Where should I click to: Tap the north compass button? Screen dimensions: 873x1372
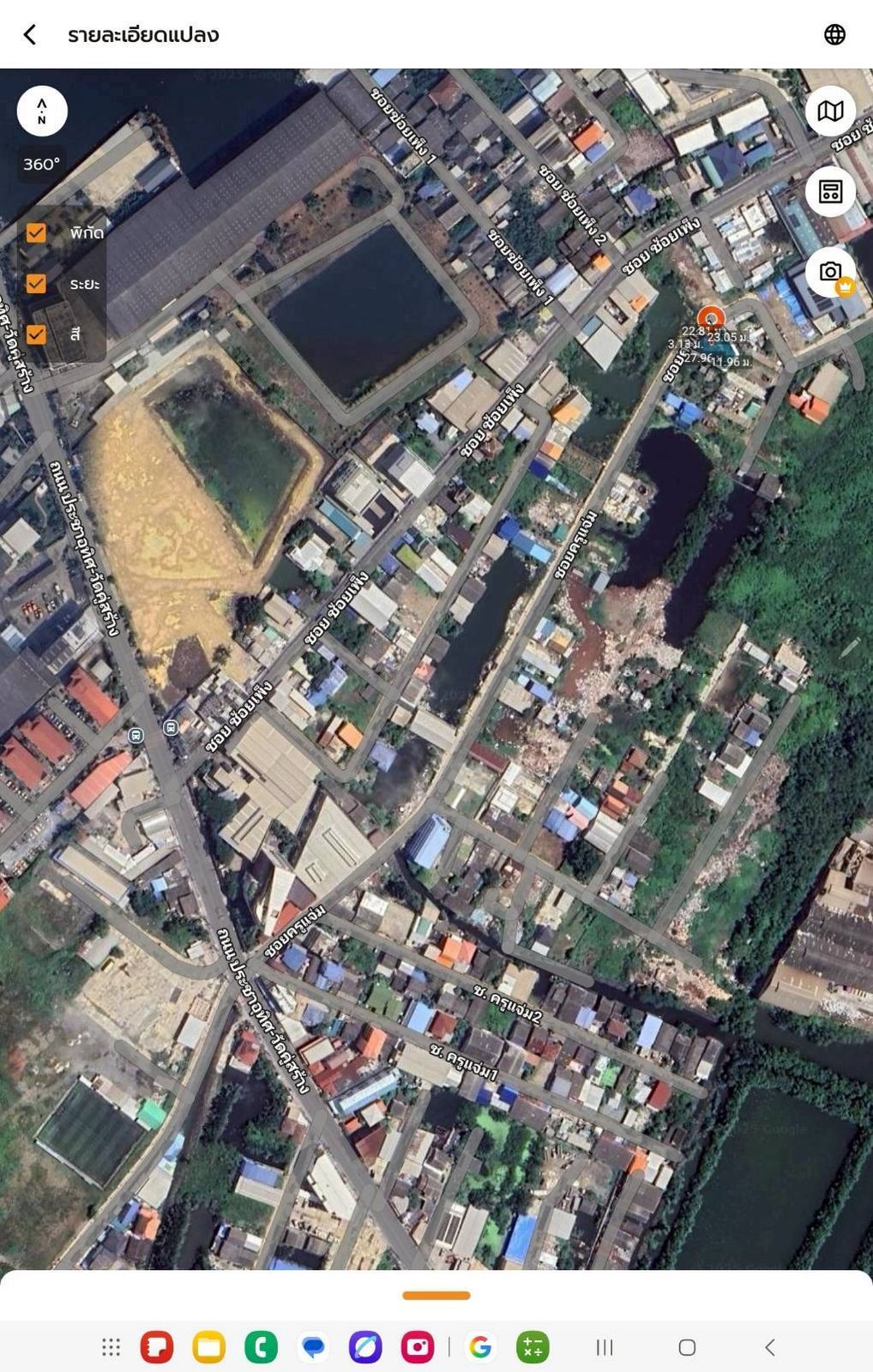coord(42,111)
